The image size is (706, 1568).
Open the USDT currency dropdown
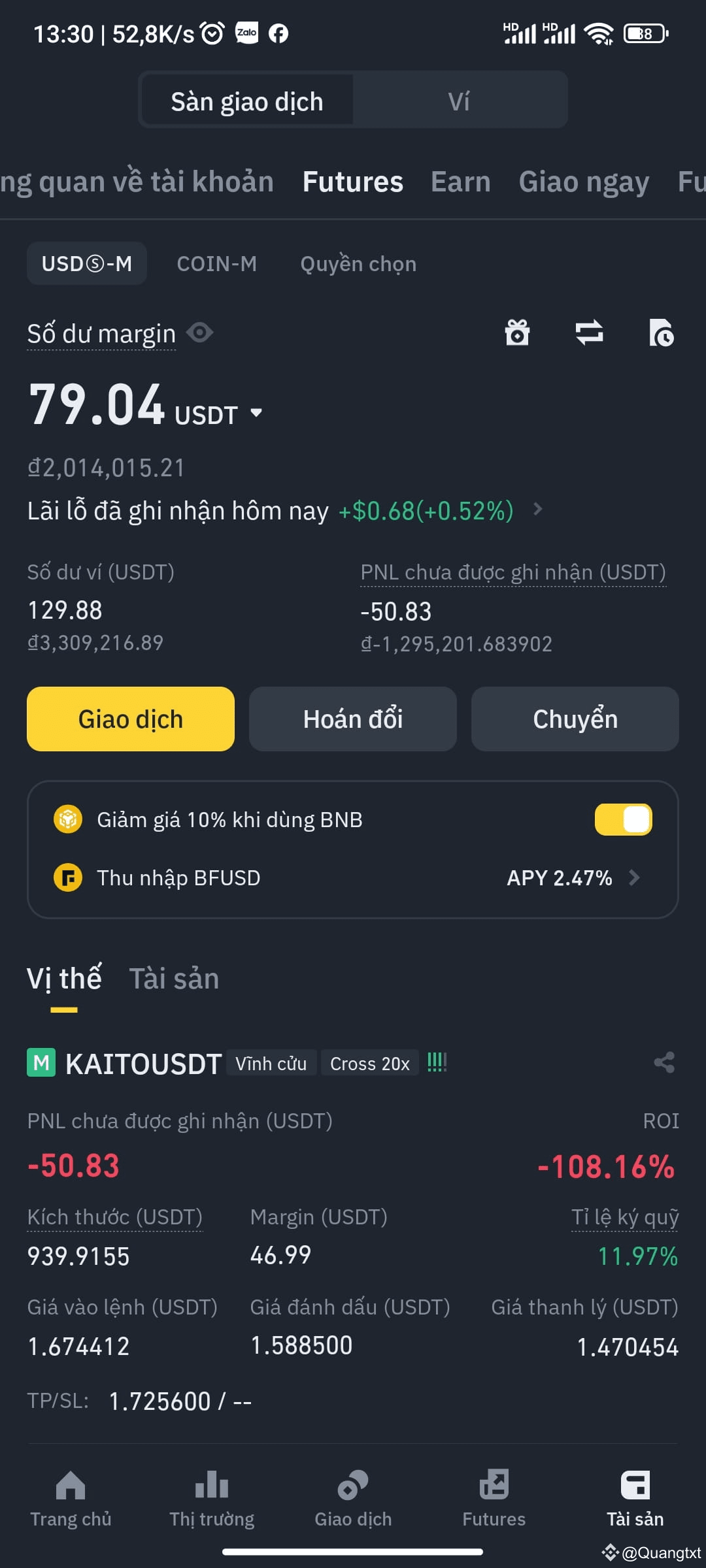point(255,413)
